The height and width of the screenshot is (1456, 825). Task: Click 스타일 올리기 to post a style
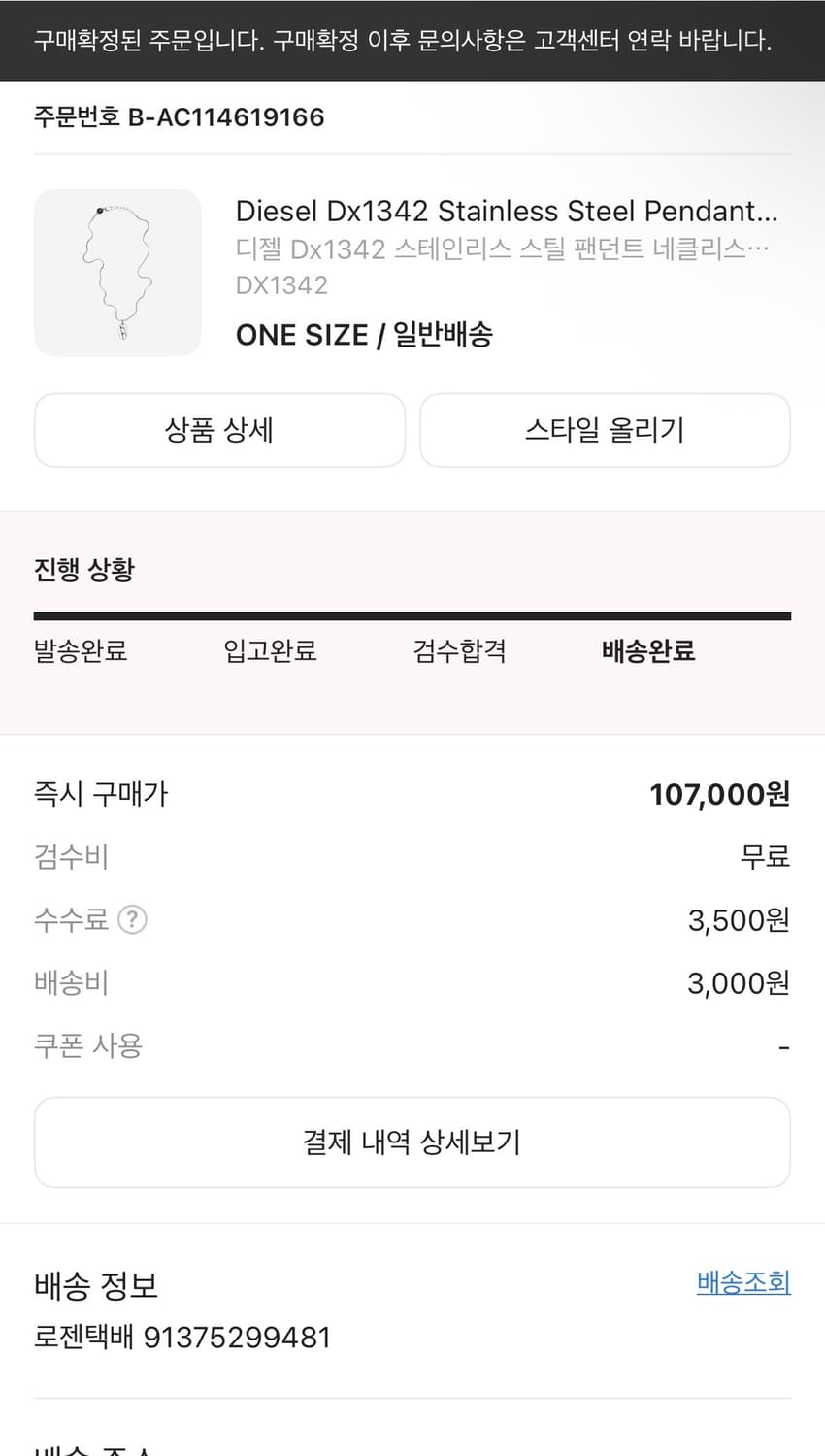(605, 430)
